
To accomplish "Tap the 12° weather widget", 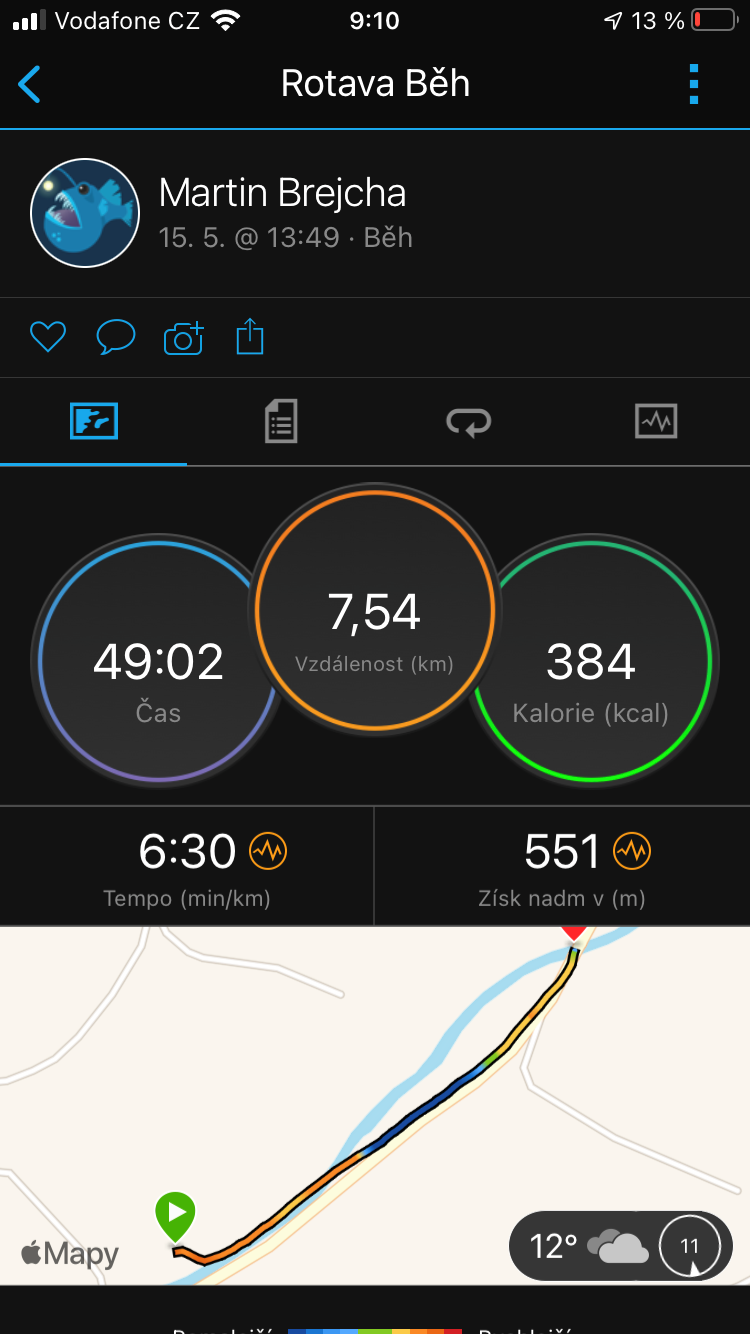I will coord(620,1246).
